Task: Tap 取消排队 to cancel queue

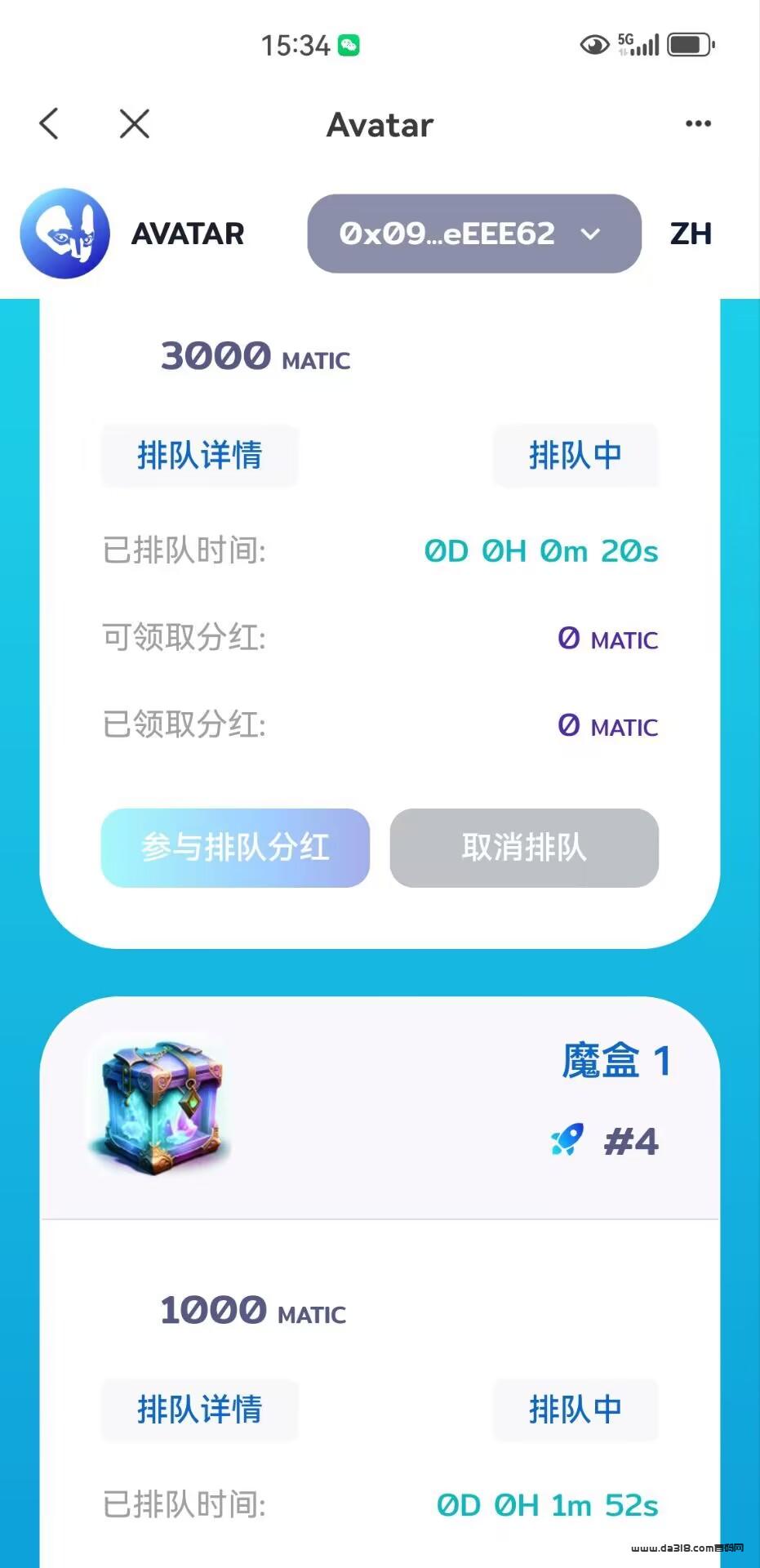Action: tap(524, 848)
